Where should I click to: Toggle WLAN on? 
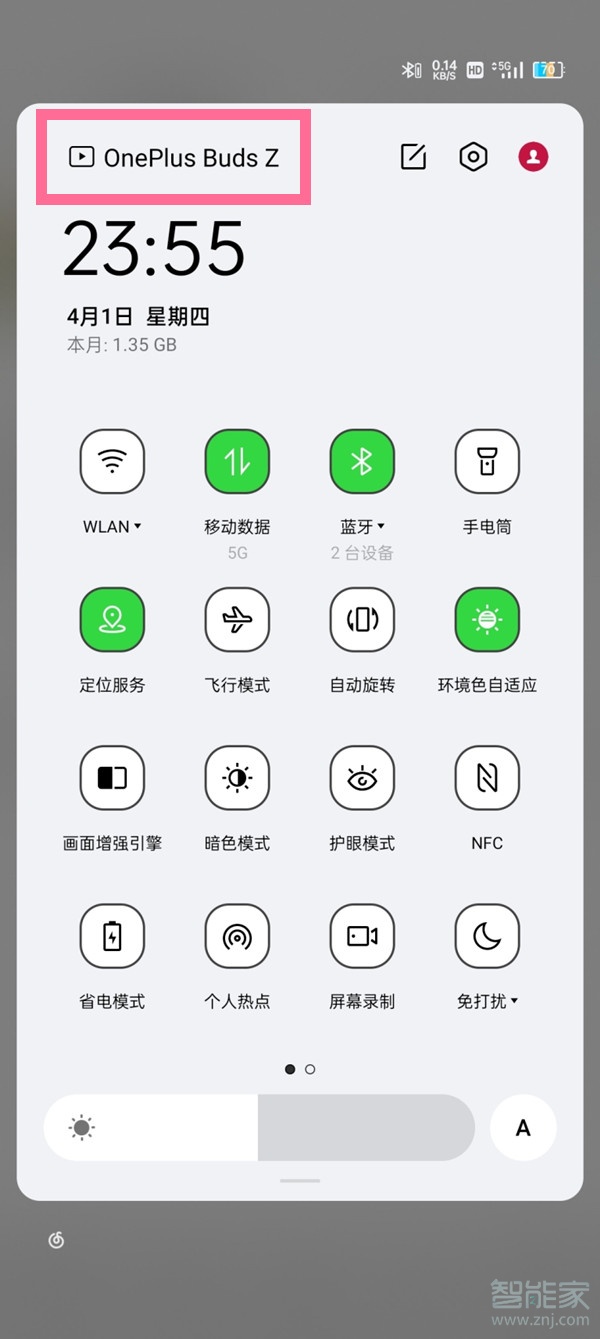pos(112,461)
